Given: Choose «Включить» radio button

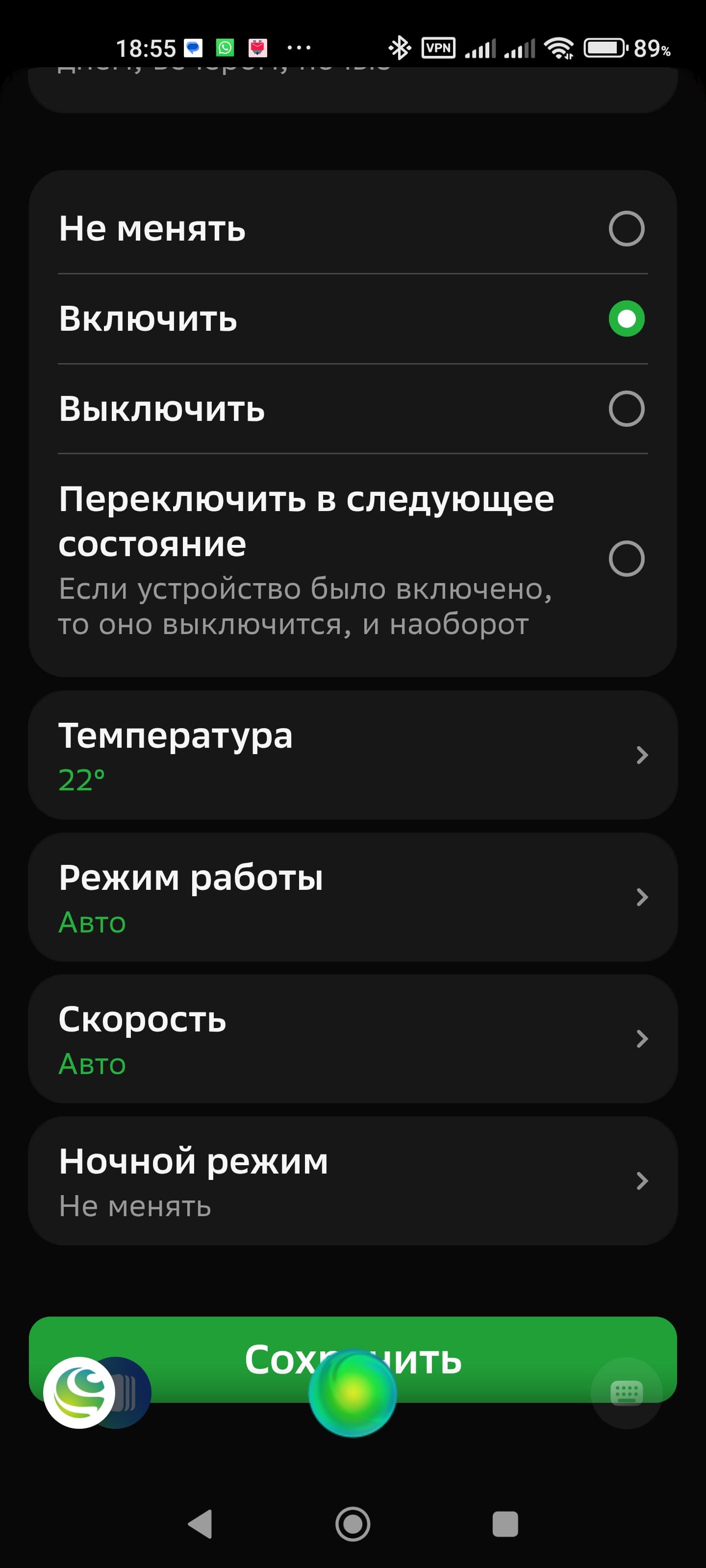Looking at the screenshot, I should (x=626, y=318).
